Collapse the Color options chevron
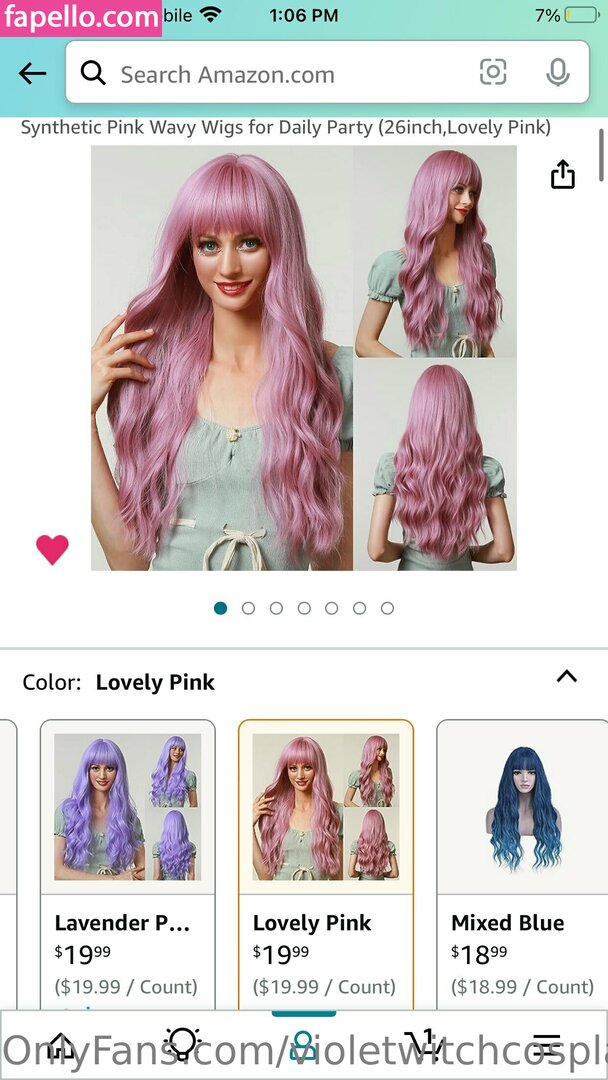Viewport: 608px width, 1080px height. click(x=567, y=677)
